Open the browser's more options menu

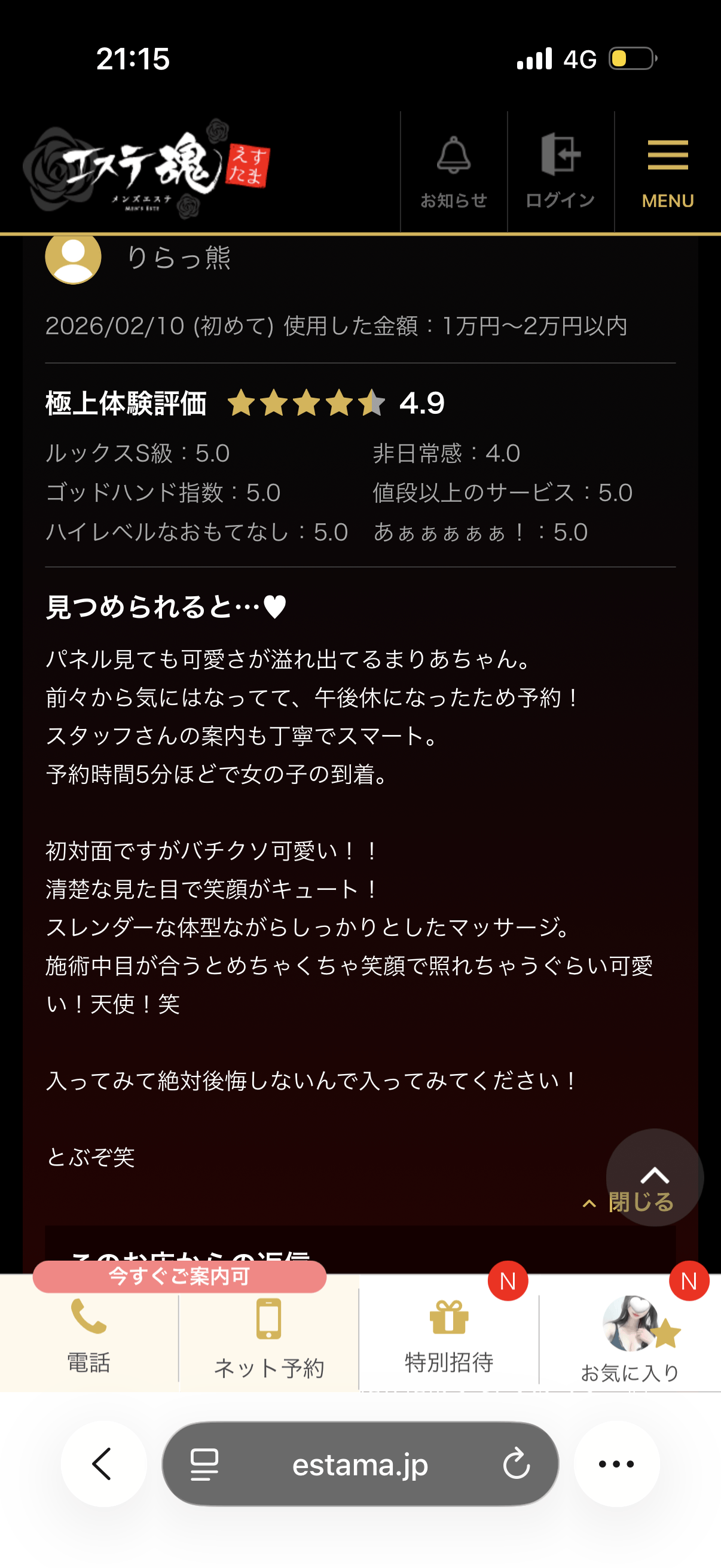pos(616,1463)
